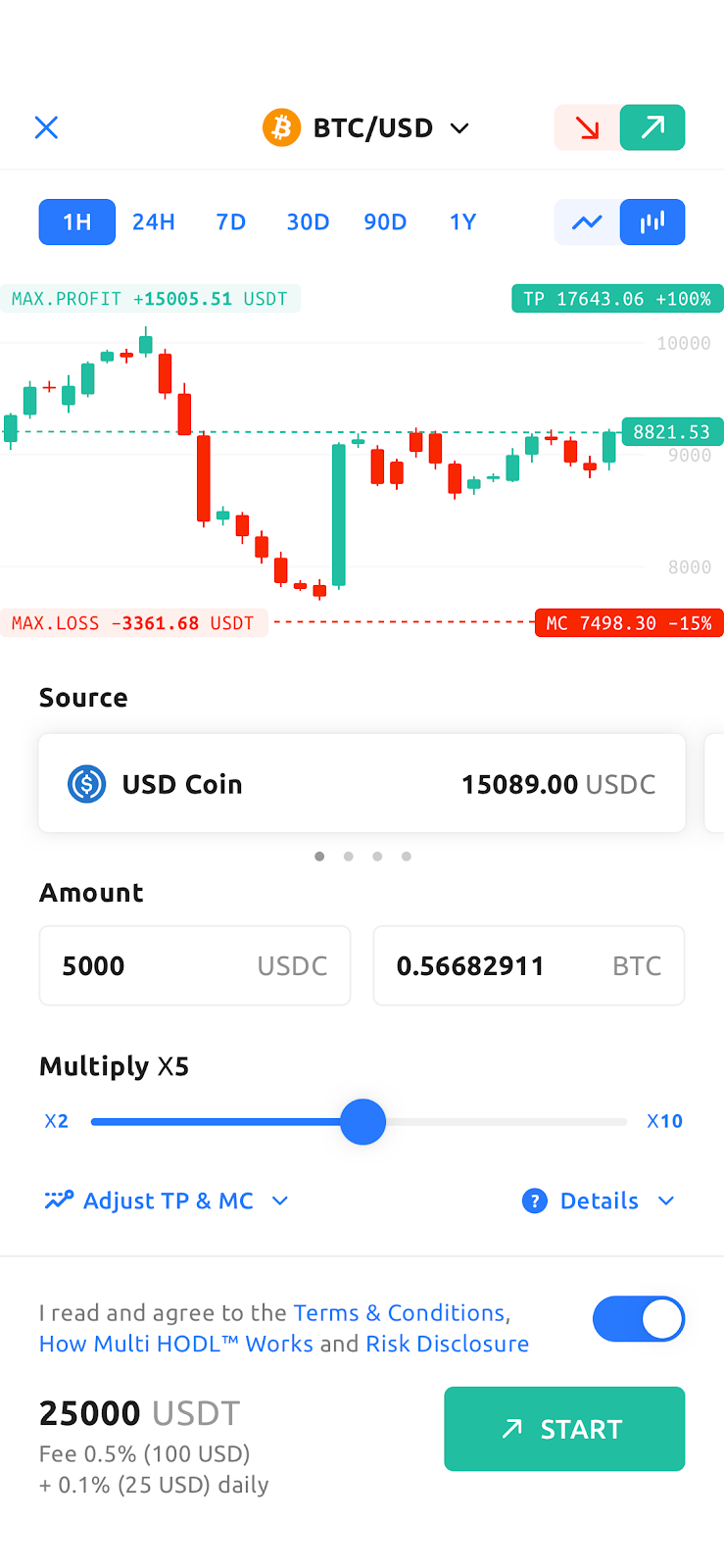Viewport: 724px width, 1568px height.
Task: Switch to the 30D timeframe
Action: click(308, 222)
